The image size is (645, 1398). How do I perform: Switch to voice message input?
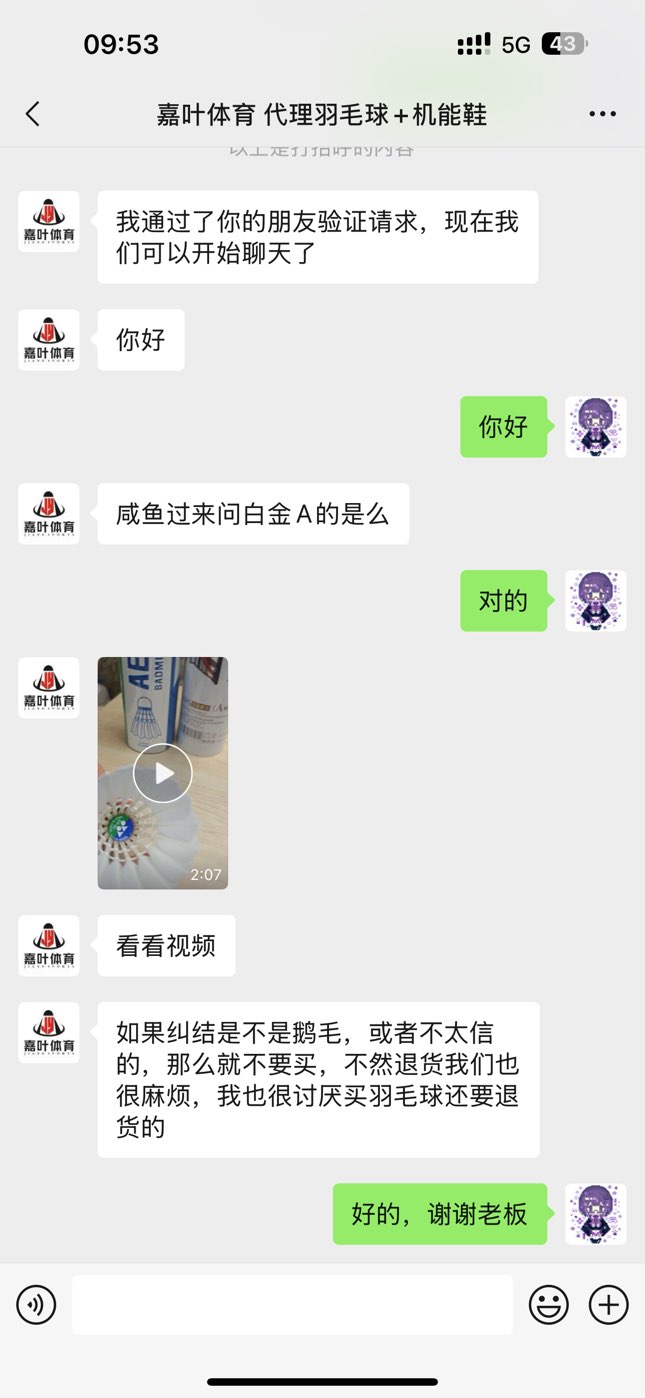point(36,1305)
